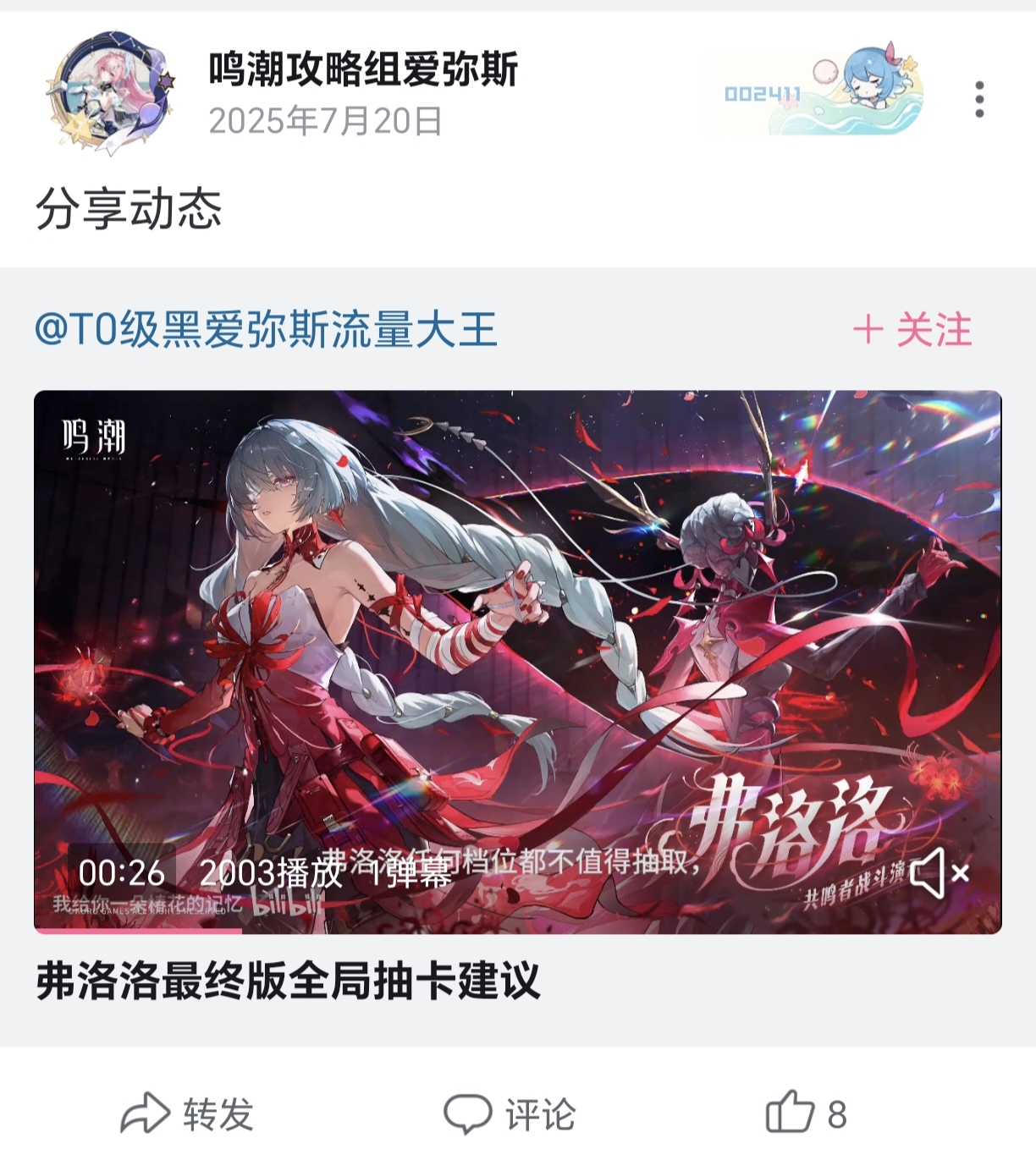This screenshot has width=1036, height=1149.
Task: Unmute the video sound icon
Action: tap(940, 872)
